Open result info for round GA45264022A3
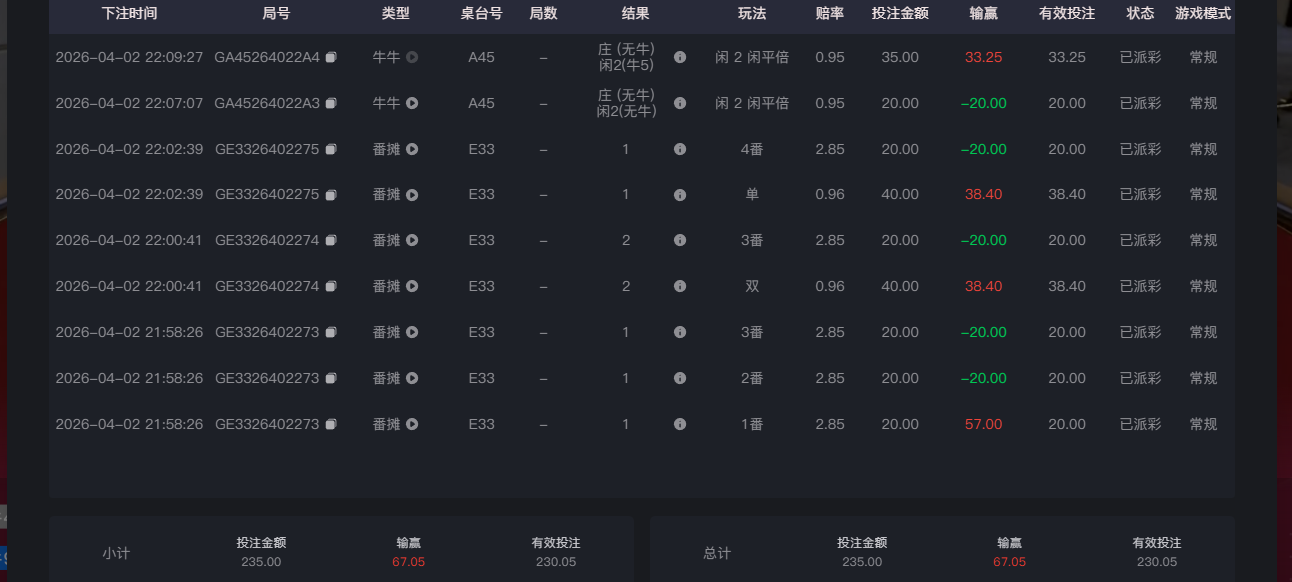This screenshot has width=1292, height=582. pyautogui.click(x=680, y=103)
